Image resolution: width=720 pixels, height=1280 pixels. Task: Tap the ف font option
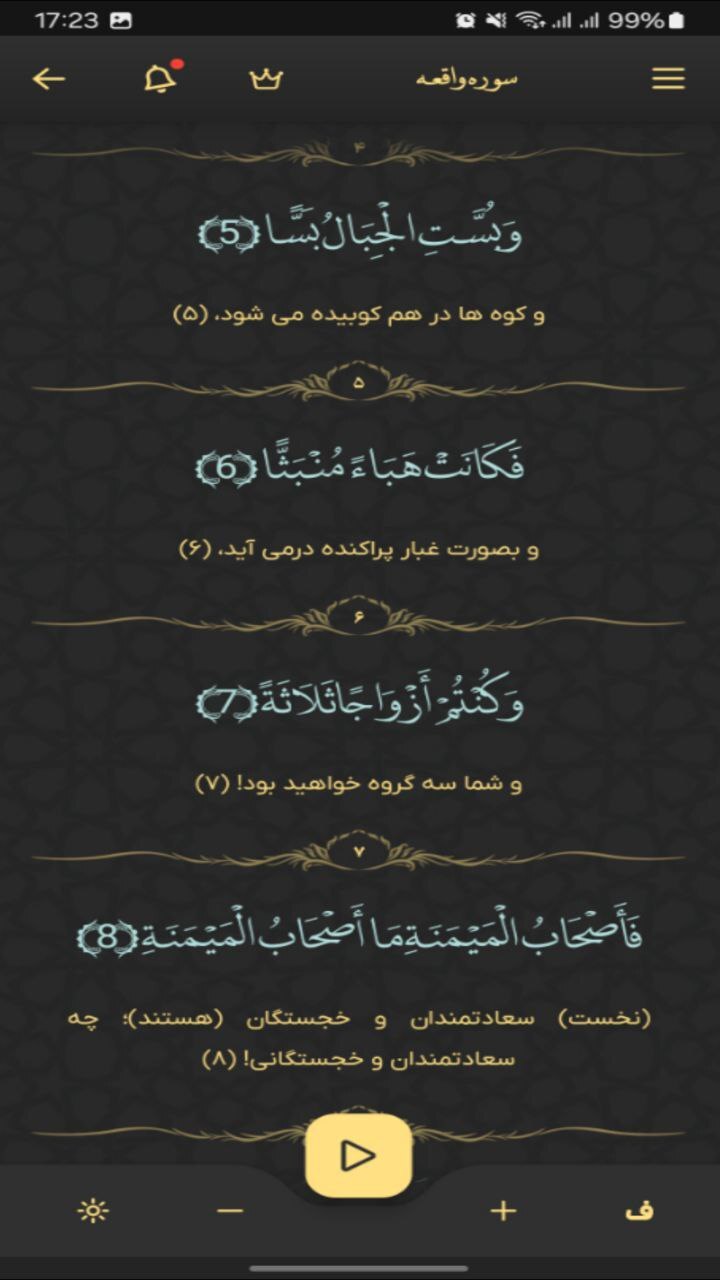pos(638,1211)
